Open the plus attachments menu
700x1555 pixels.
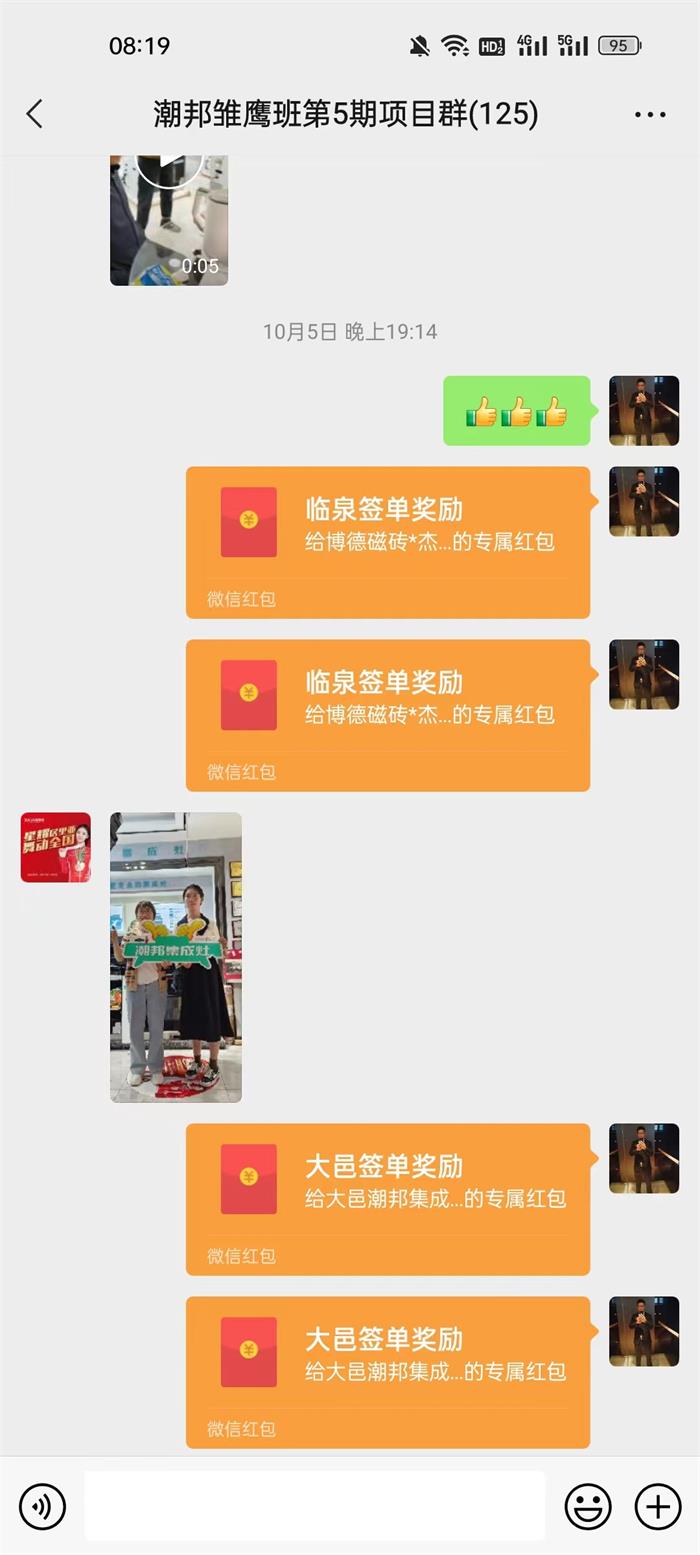click(658, 1506)
